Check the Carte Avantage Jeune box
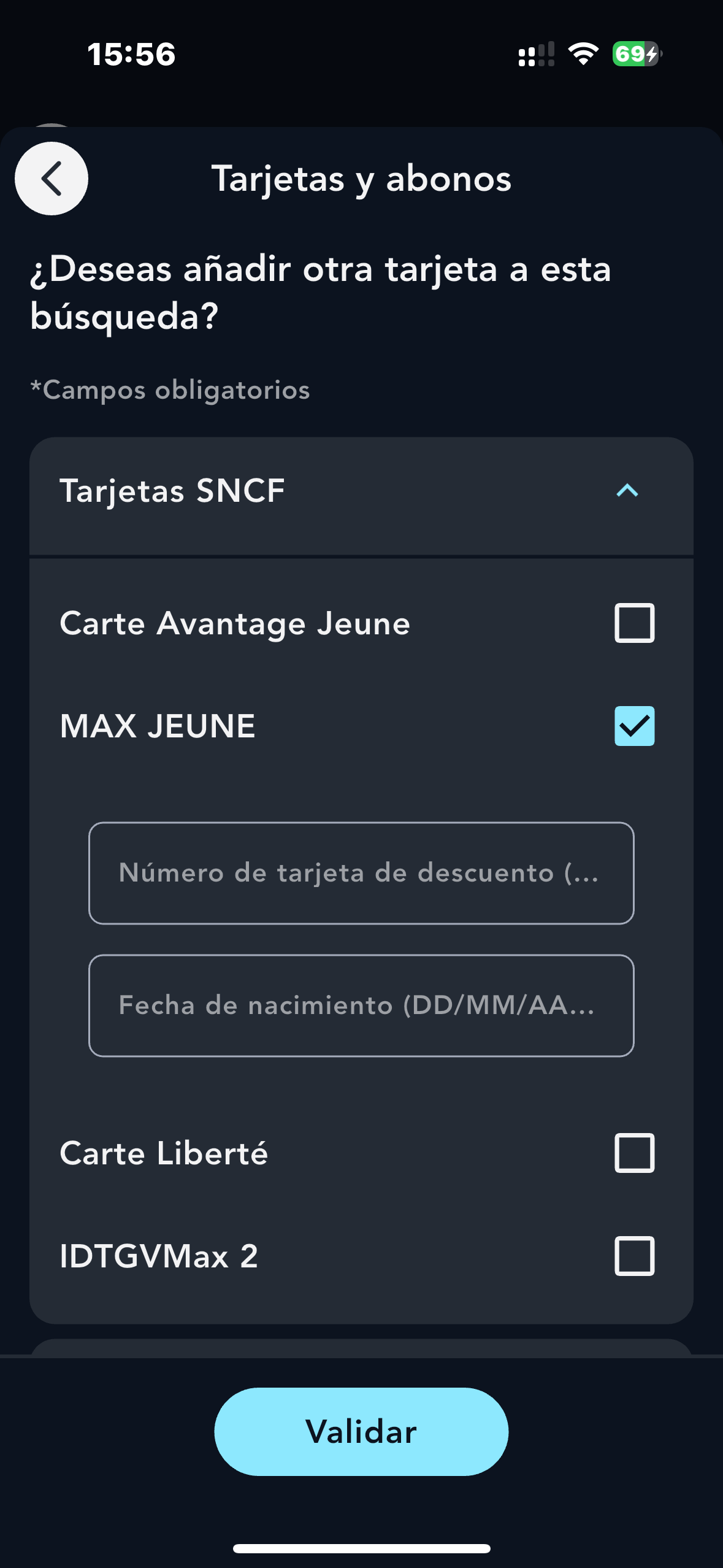Viewport: 723px width, 1568px height. [x=634, y=623]
